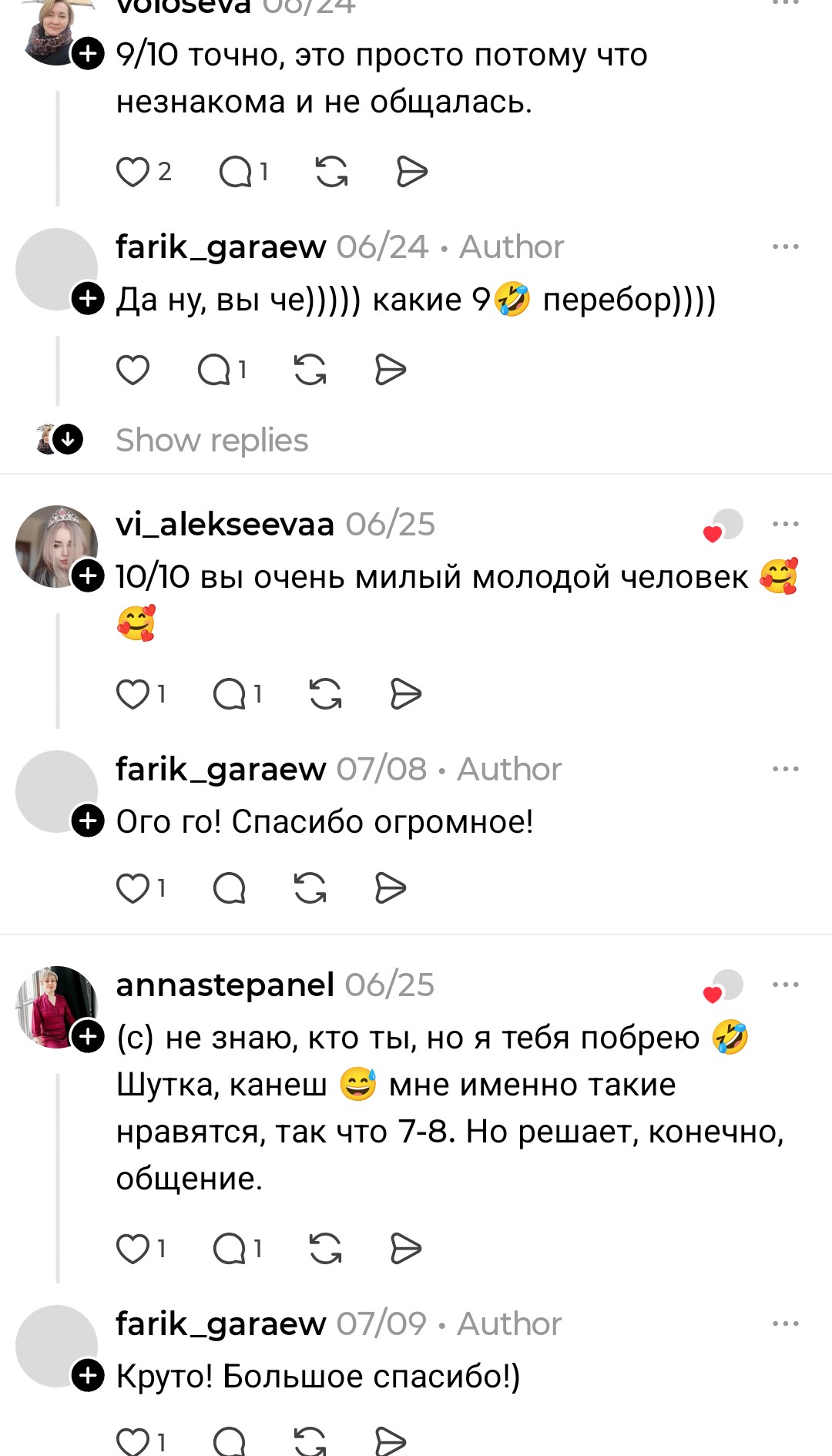The height and width of the screenshot is (1456, 832).
Task: Repost the 'Ого го! Спасибо огромное!' reply
Action: pyautogui.click(x=310, y=888)
